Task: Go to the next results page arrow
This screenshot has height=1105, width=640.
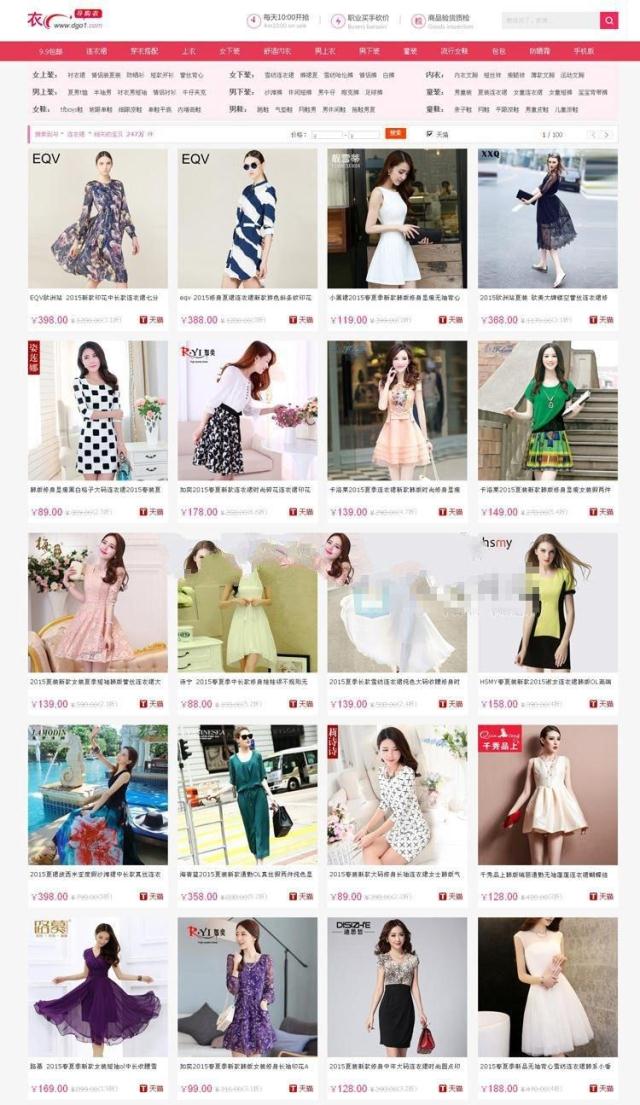Action: click(x=606, y=134)
